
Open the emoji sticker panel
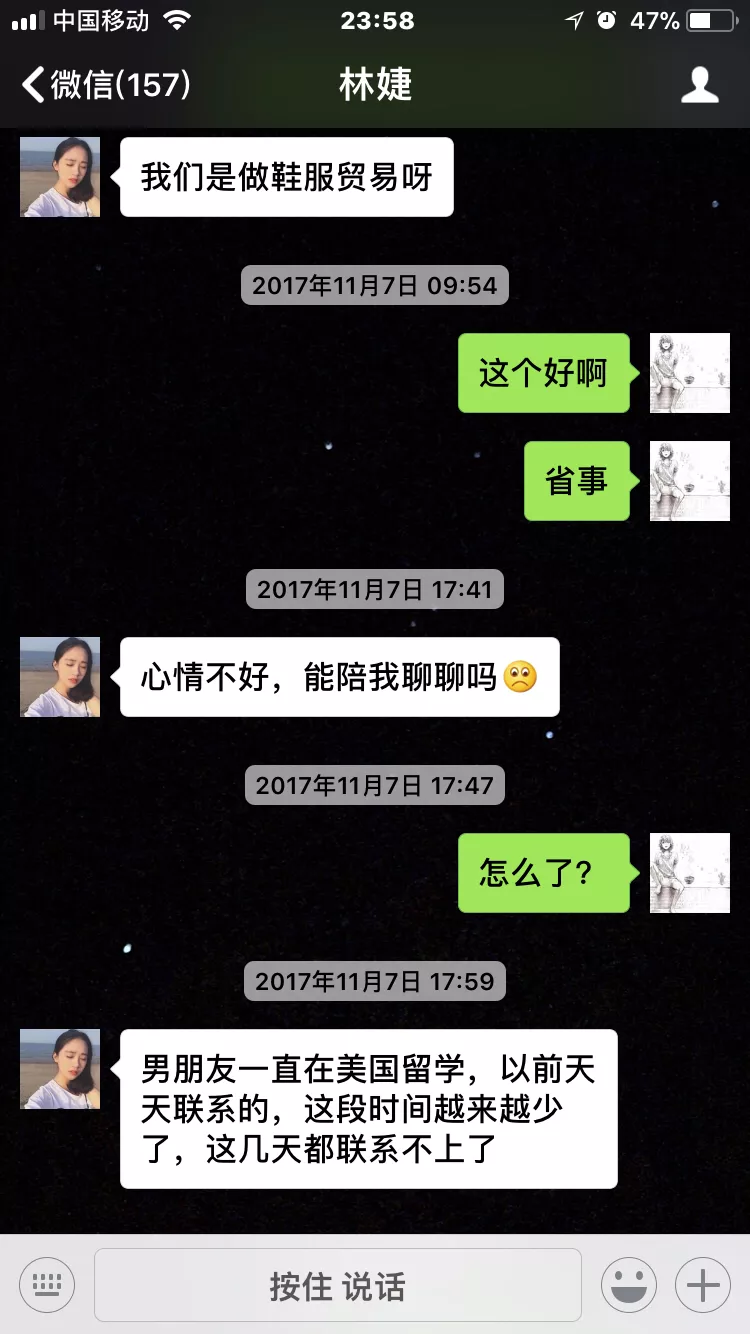(629, 1284)
